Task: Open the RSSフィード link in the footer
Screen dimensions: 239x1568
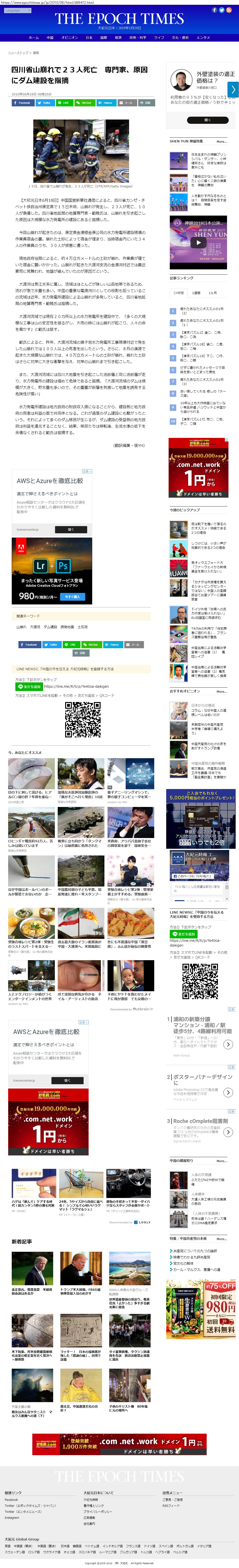Action: click(x=171, y=1505)
